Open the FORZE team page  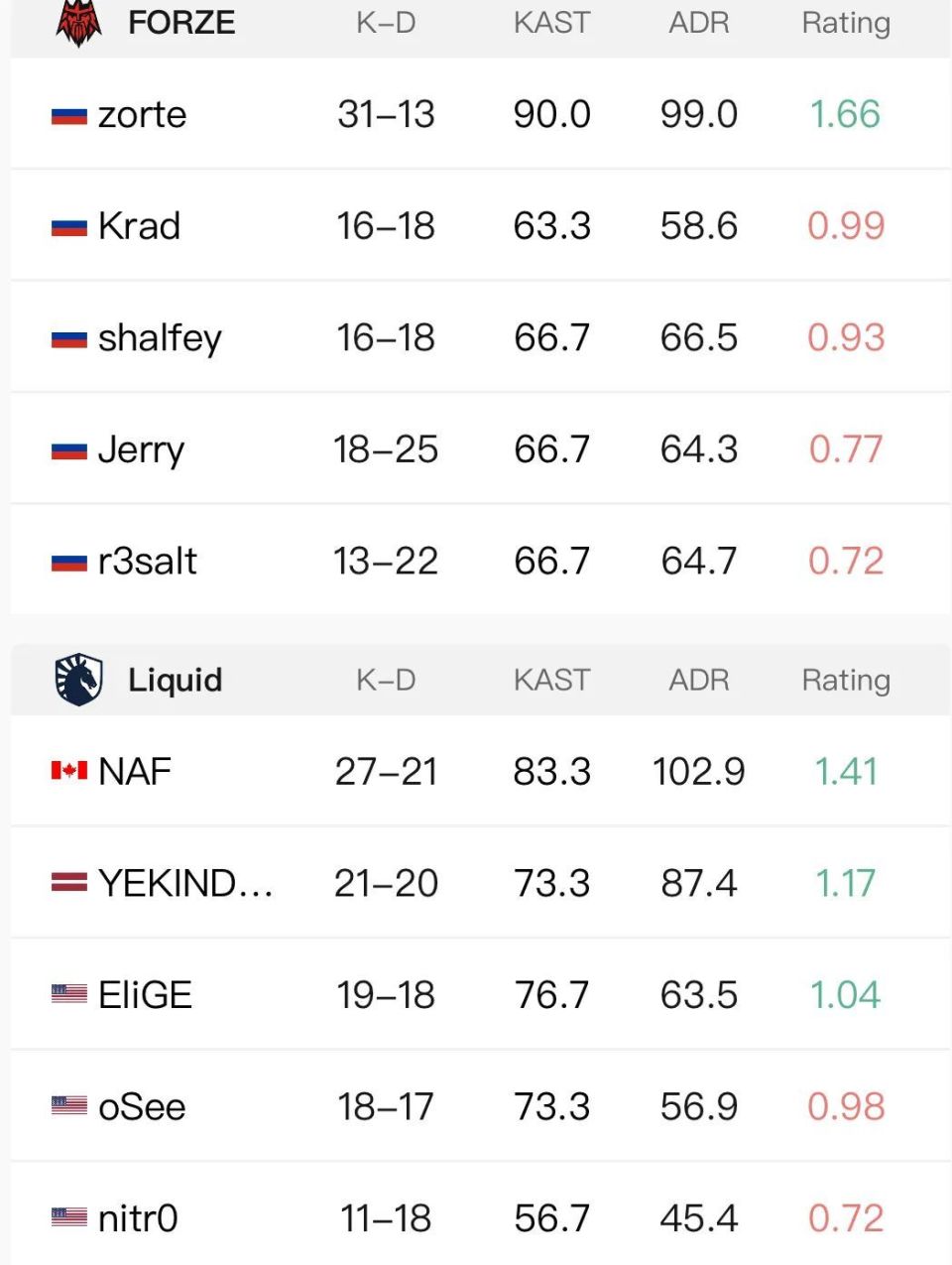(x=180, y=23)
